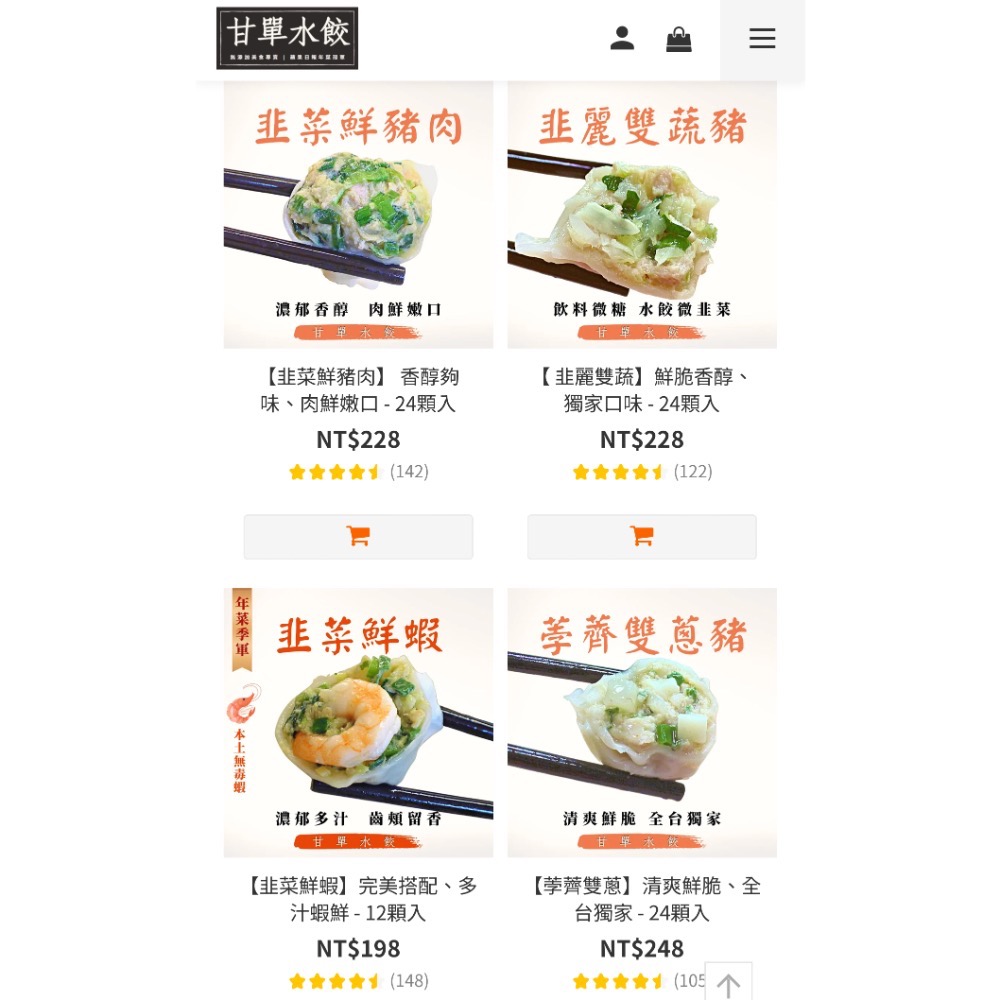Open the account profile icon
The image size is (1000, 1000).
click(x=622, y=39)
